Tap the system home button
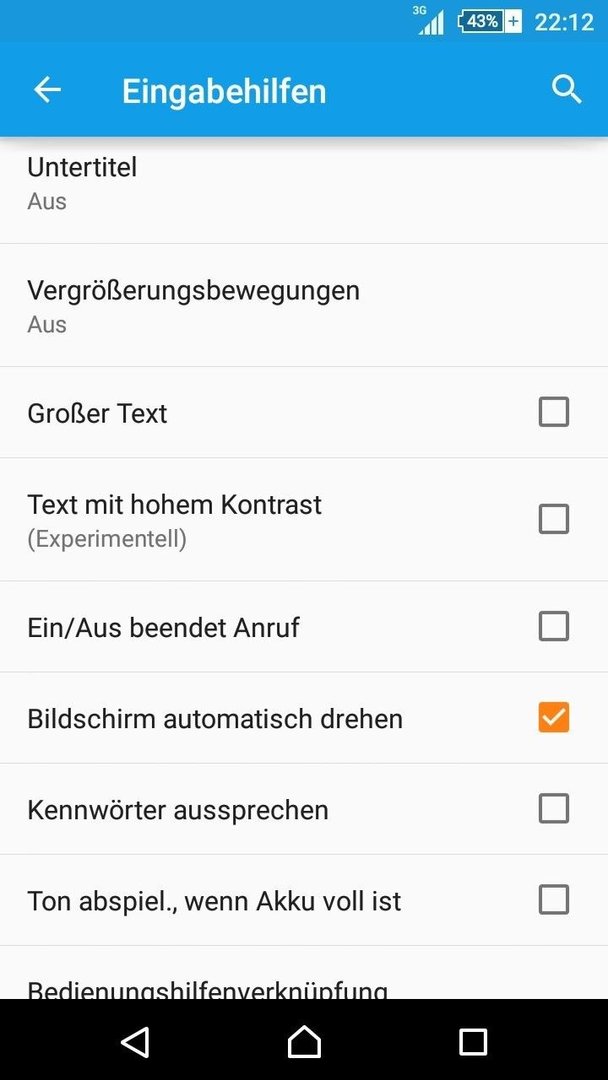This screenshot has height=1080, width=608. pos(304,1041)
